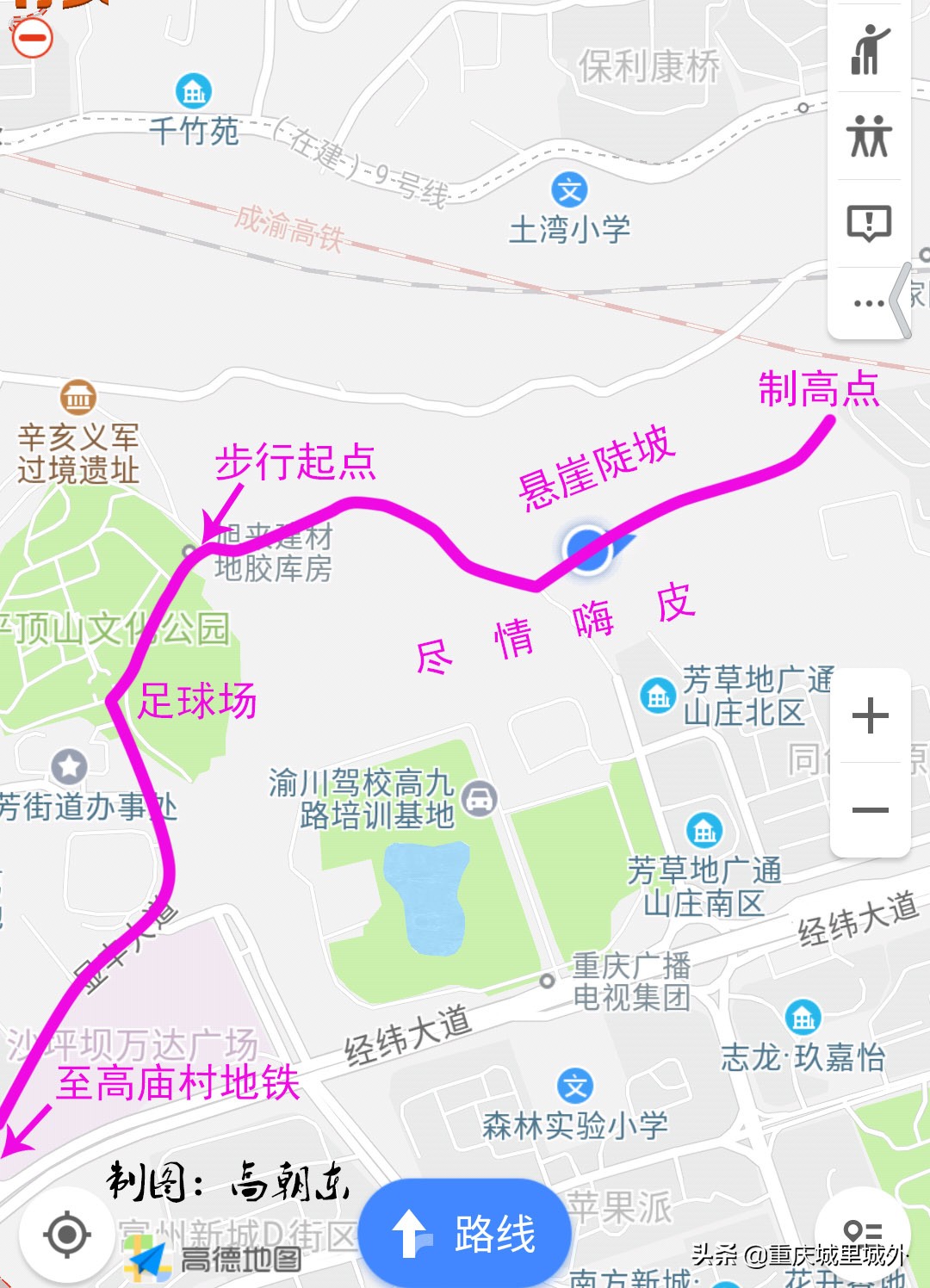The height and width of the screenshot is (1288, 930).
Task: Tap the 路线 route button
Action: [465, 1233]
